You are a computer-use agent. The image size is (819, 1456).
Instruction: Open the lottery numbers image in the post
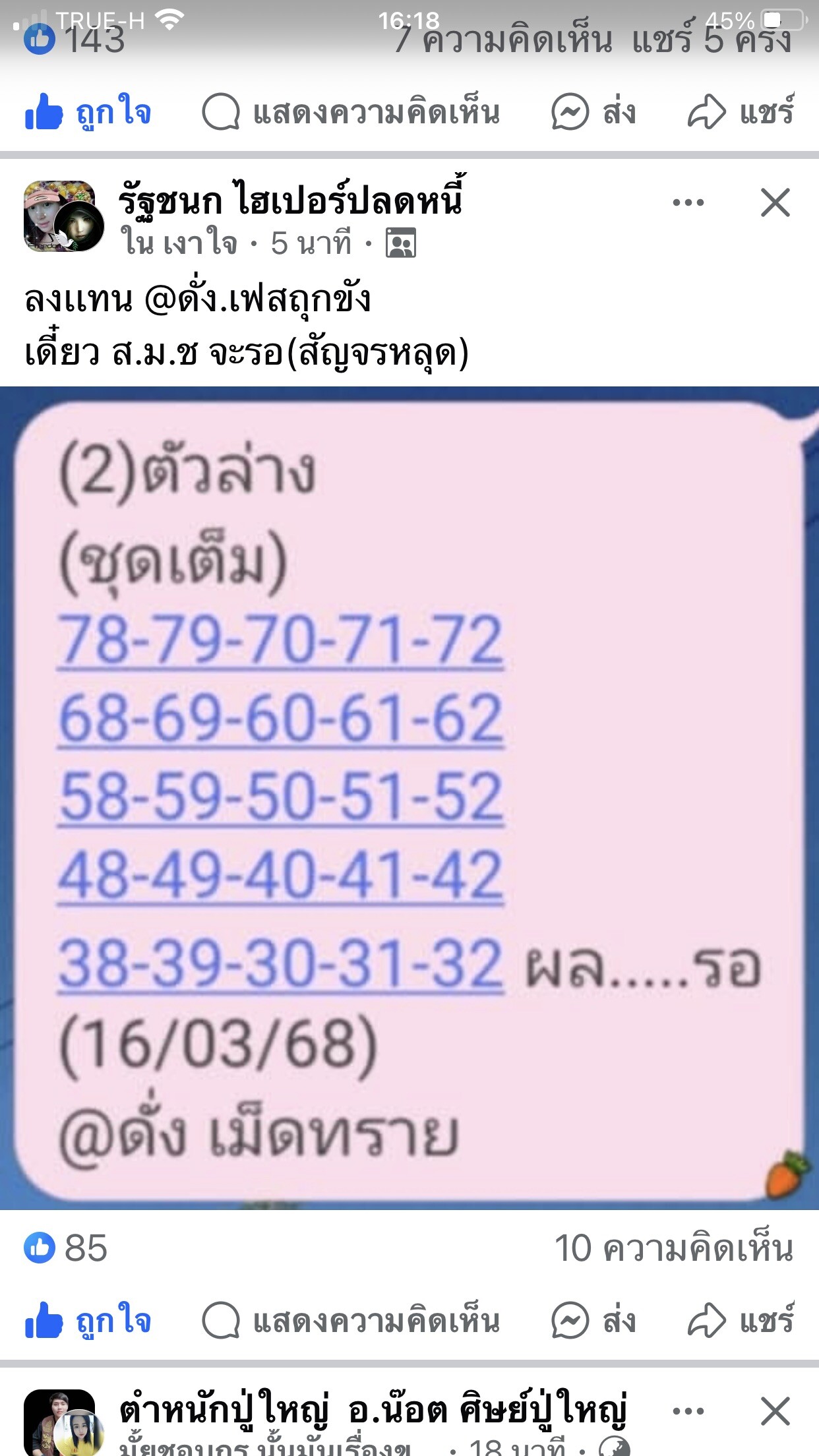pos(409,798)
